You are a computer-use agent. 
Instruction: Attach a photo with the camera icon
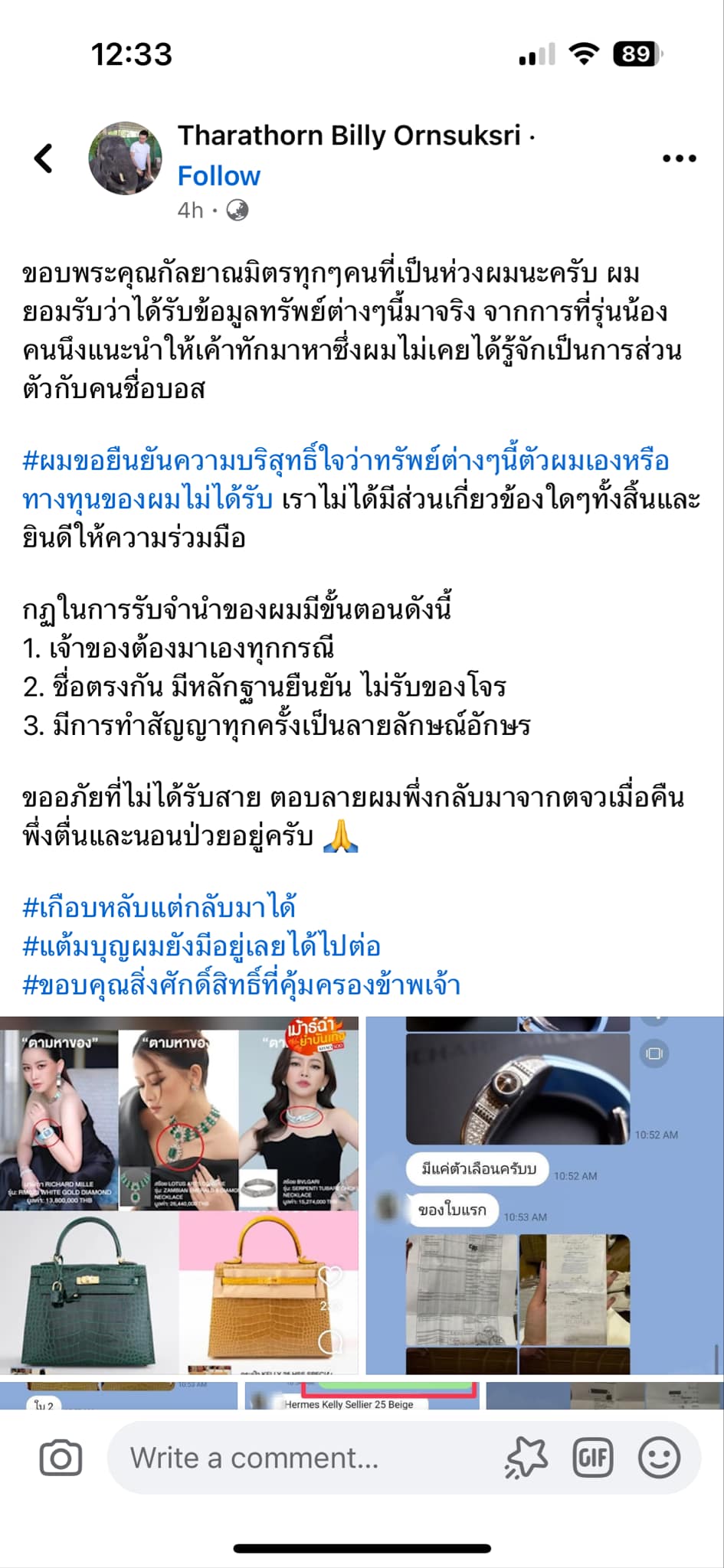click(60, 1458)
